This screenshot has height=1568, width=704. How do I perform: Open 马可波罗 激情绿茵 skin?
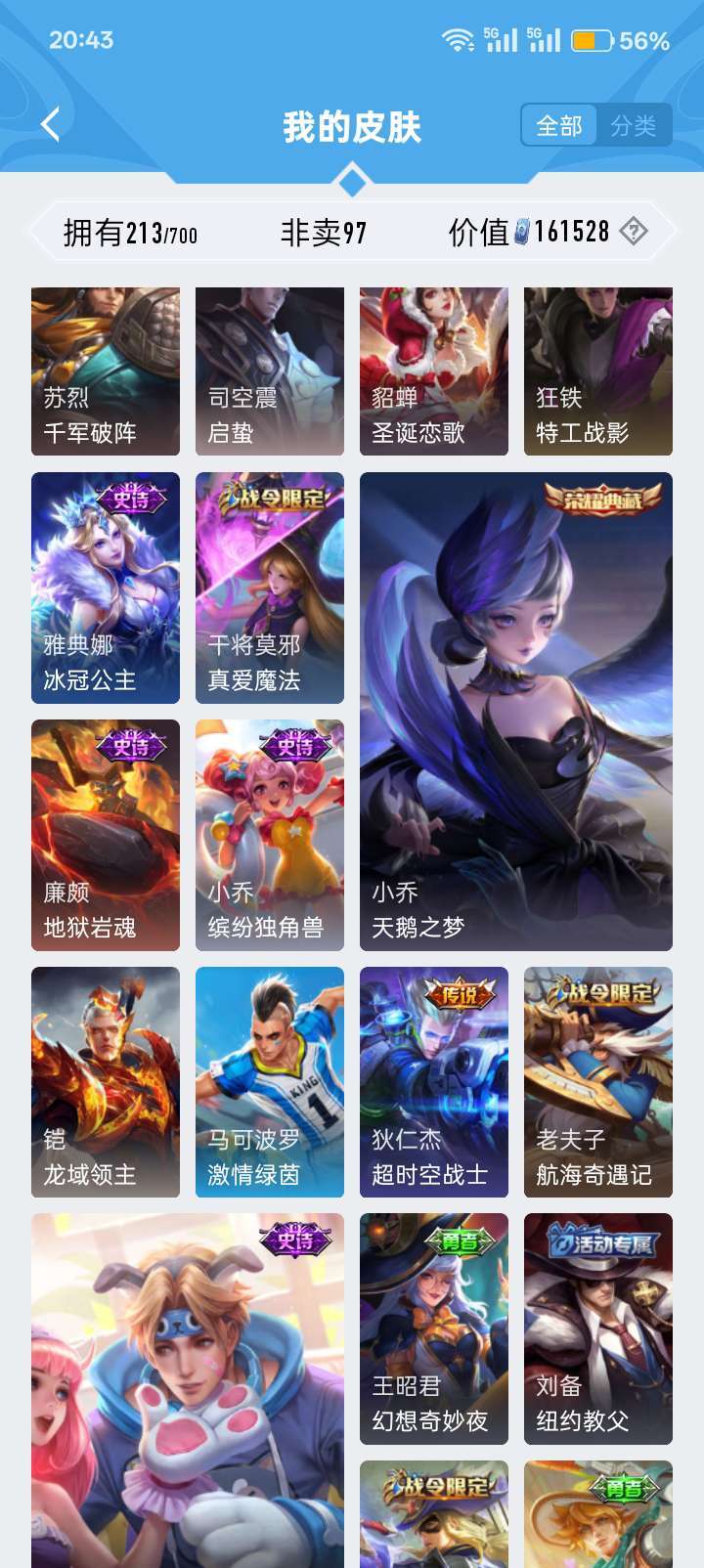pos(270,1082)
